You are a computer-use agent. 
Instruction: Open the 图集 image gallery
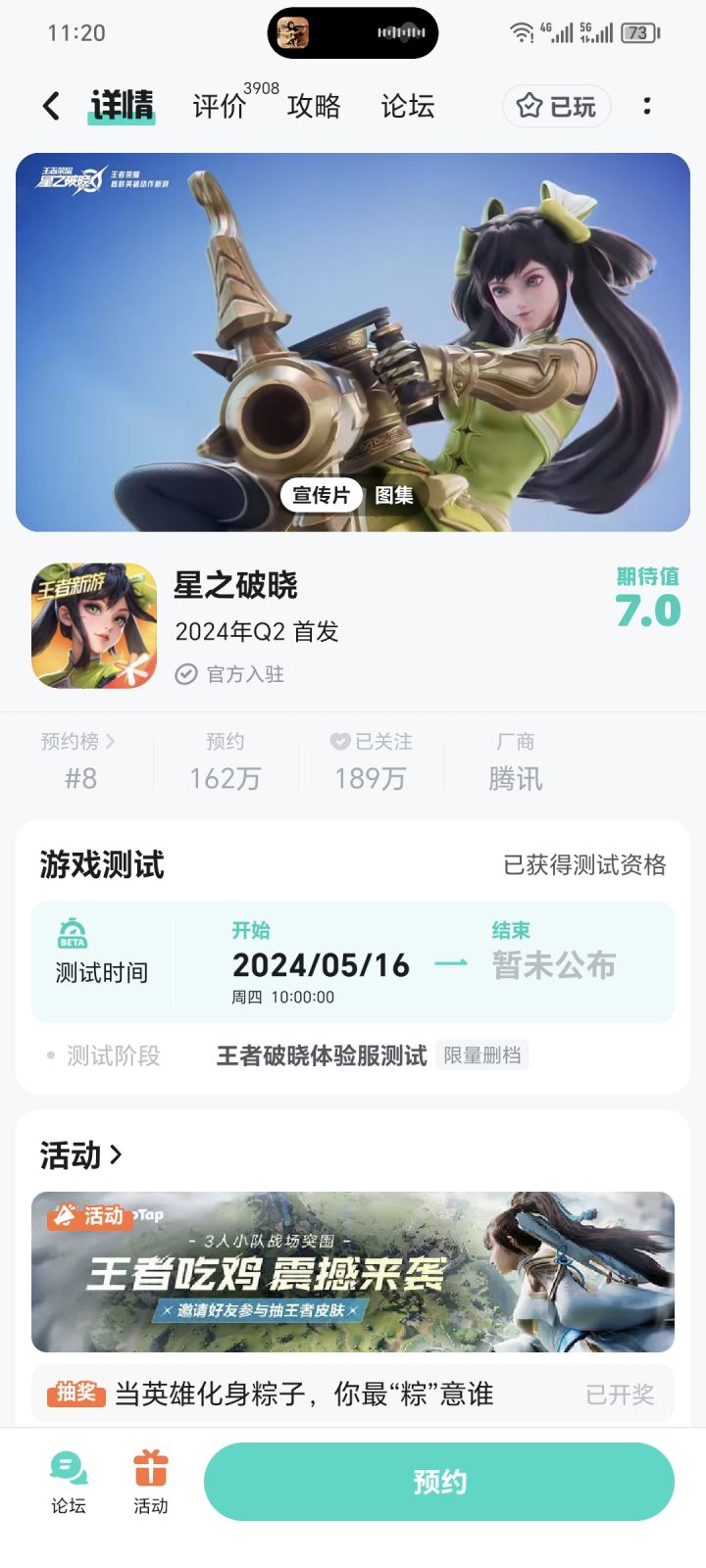click(x=393, y=496)
